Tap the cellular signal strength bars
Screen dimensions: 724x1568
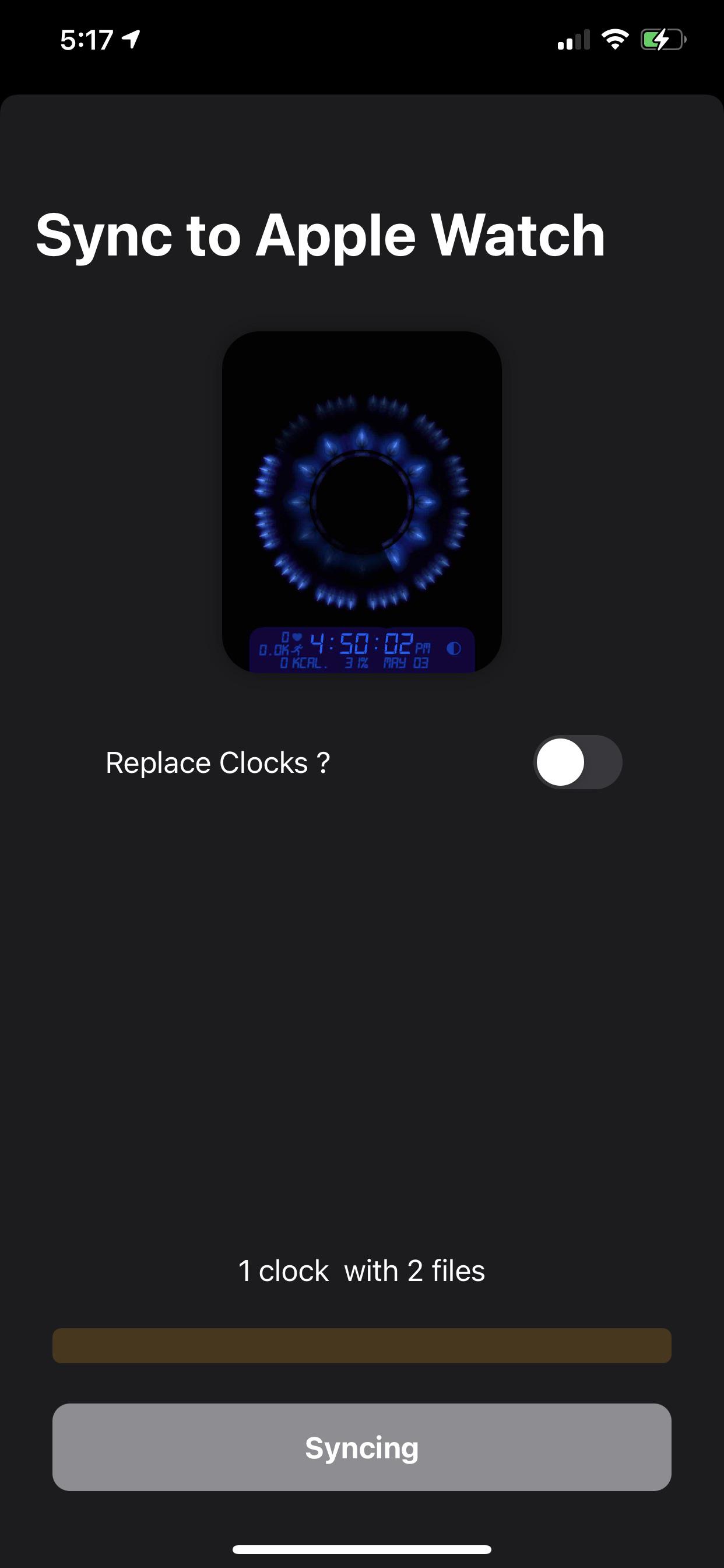(x=573, y=39)
